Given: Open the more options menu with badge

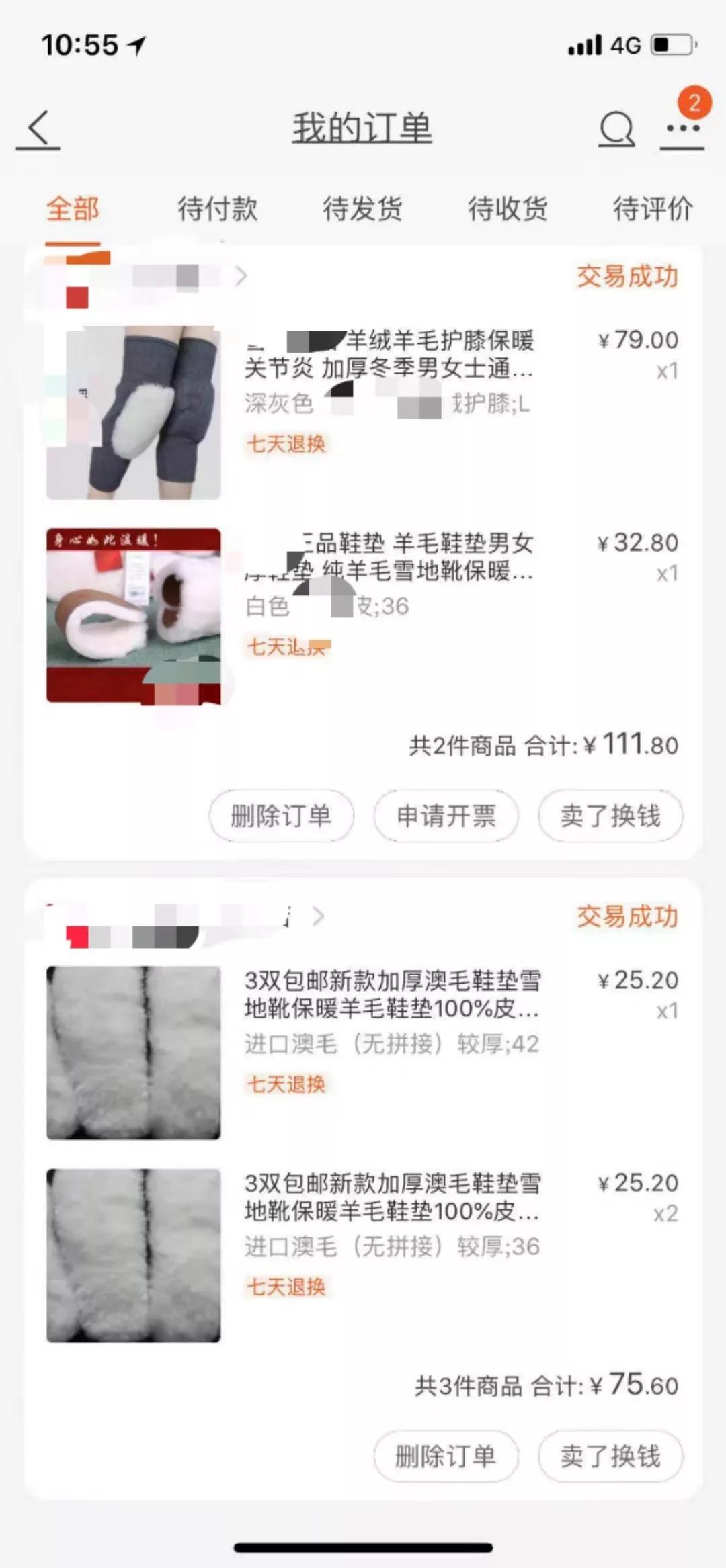Looking at the screenshot, I should tap(683, 129).
